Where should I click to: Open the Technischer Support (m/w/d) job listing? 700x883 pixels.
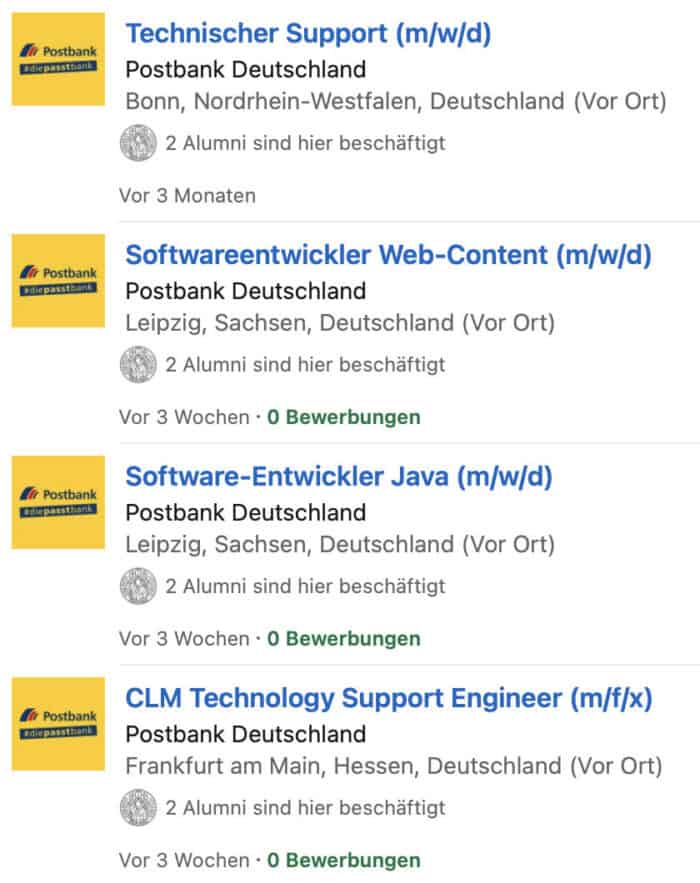[308, 34]
